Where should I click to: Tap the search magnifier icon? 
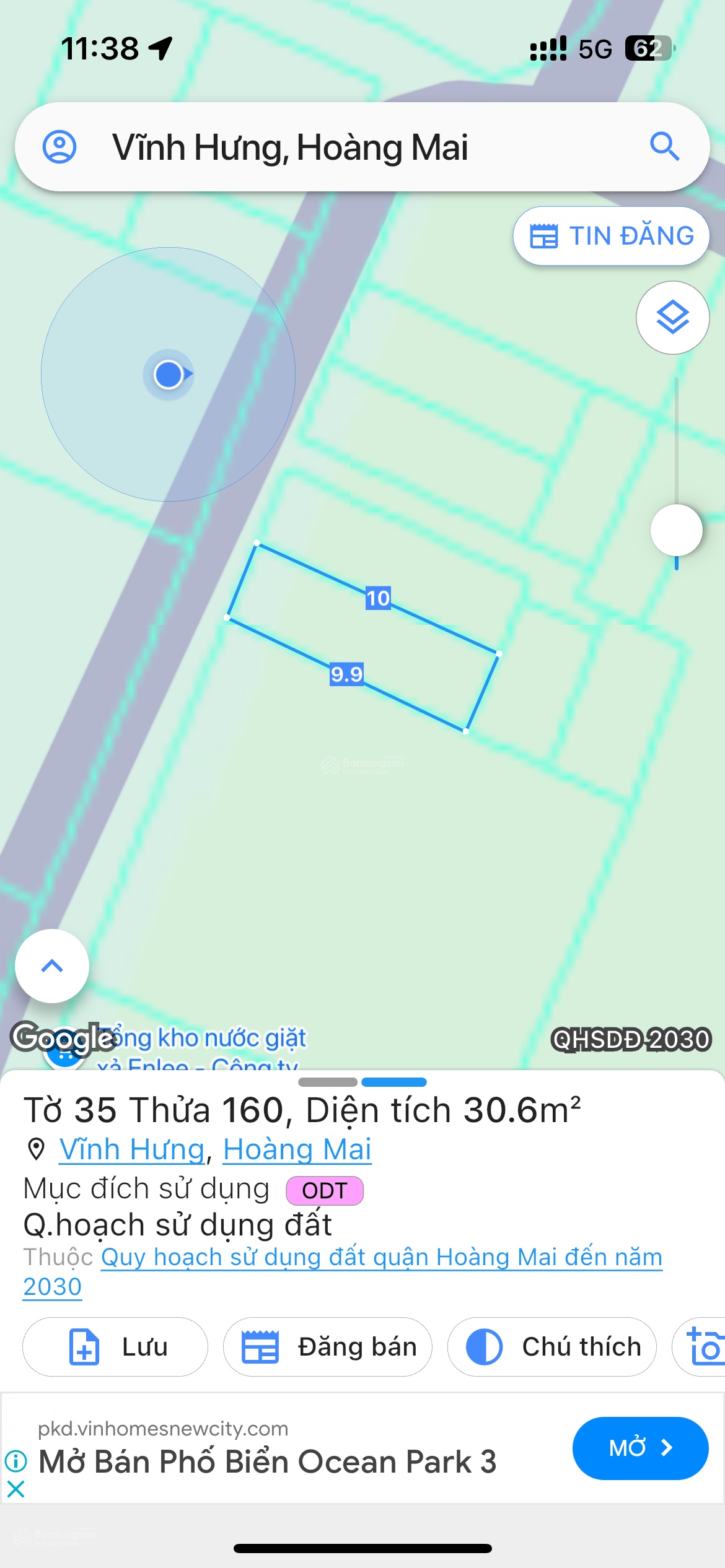pyautogui.click(x=664, y=147)
